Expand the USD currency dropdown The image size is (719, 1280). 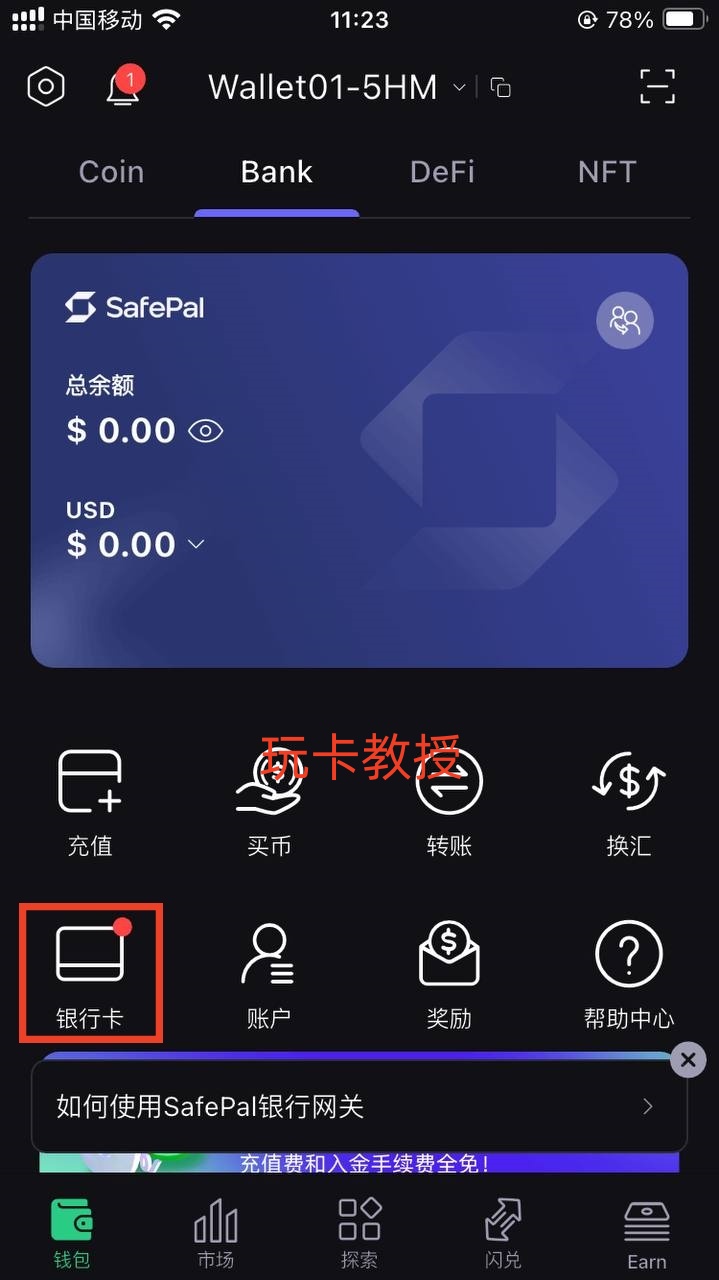pyautogui.click(x=196, y=545)
